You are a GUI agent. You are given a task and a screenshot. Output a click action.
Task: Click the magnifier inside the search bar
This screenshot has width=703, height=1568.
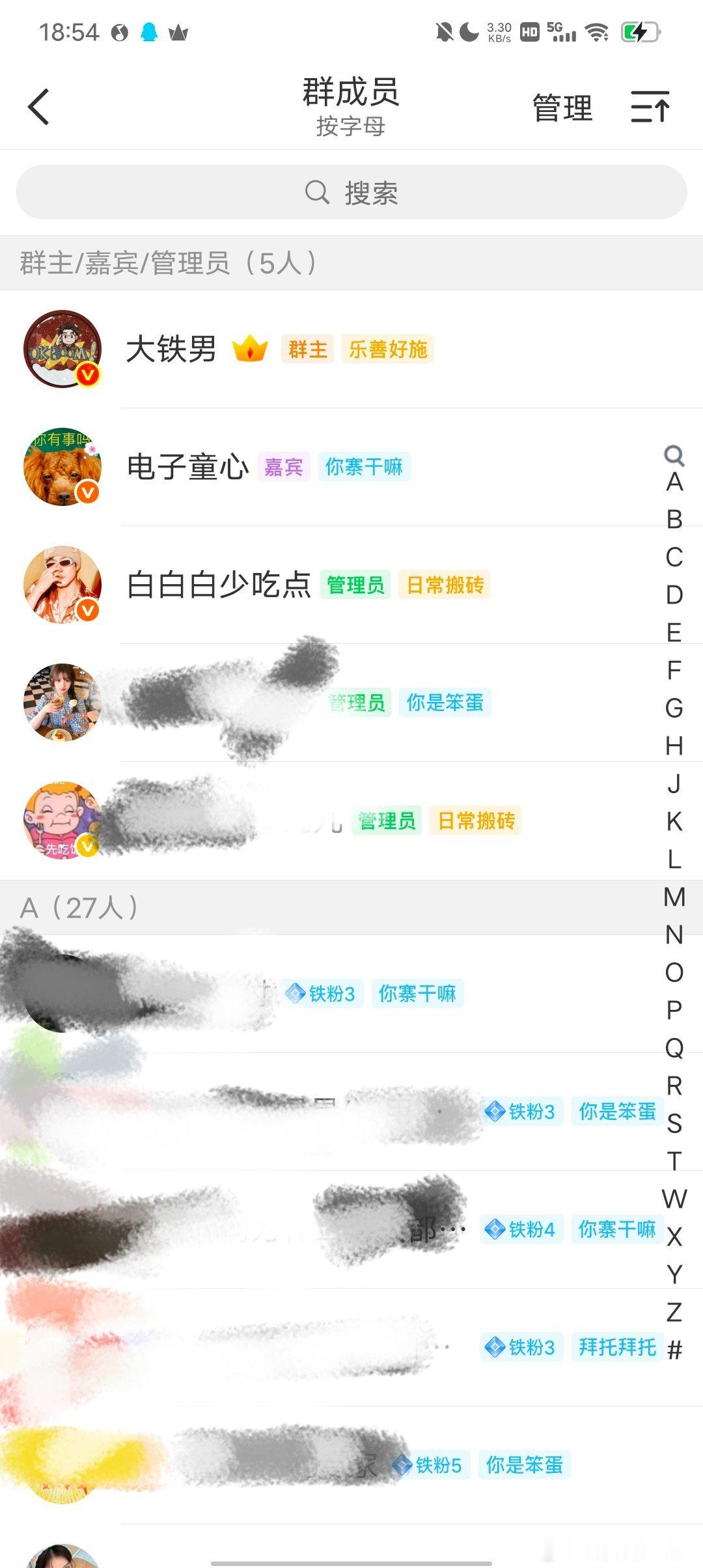click(318, 191)
